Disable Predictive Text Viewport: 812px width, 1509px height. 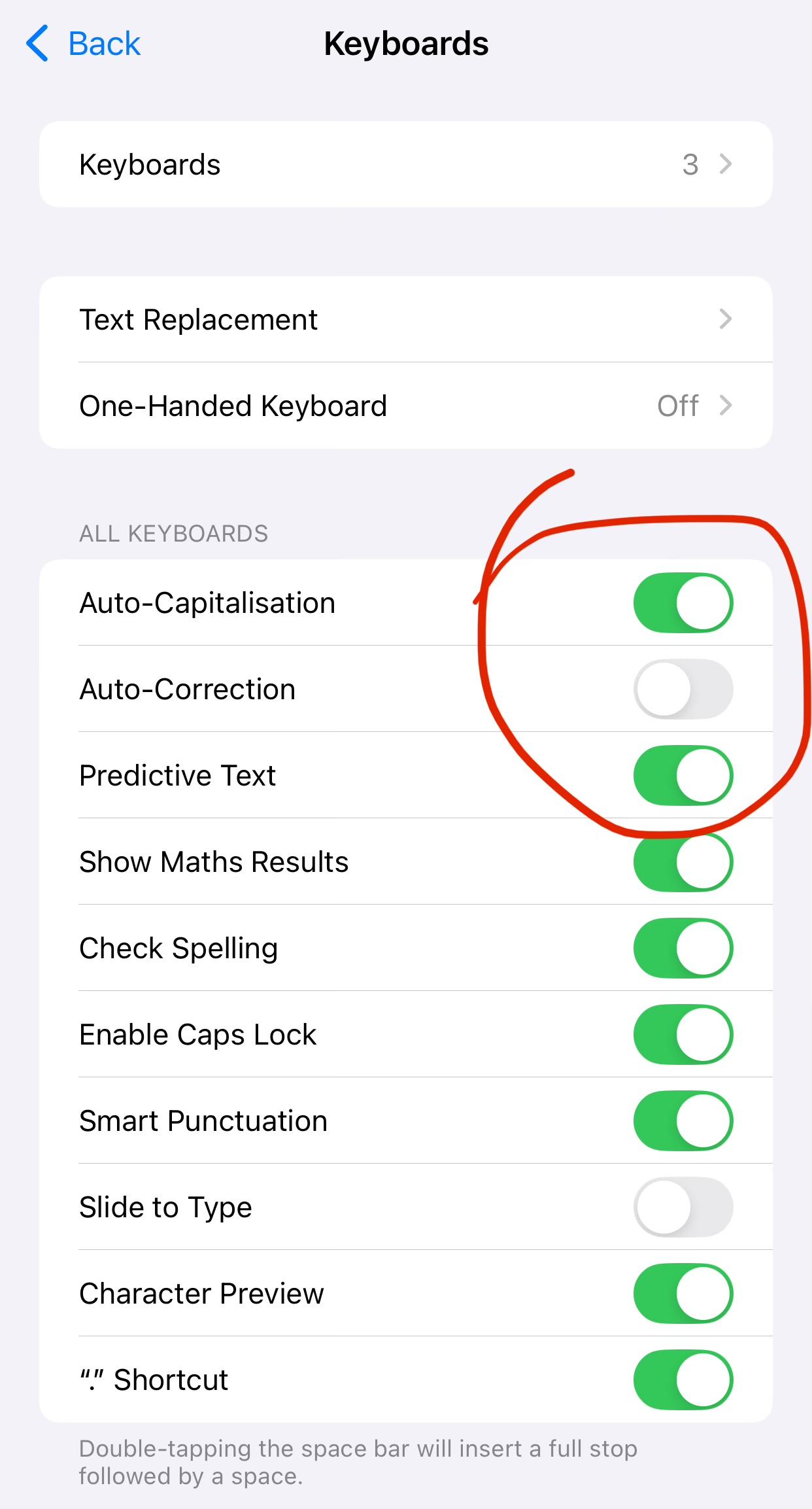coord(683,775)
